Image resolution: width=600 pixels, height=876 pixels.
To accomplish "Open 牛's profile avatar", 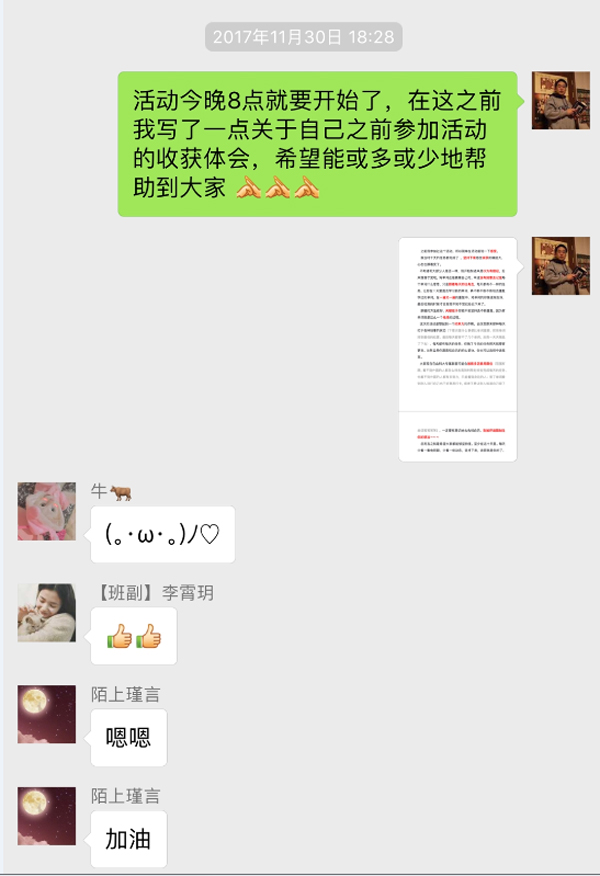I will pos(46,511).
